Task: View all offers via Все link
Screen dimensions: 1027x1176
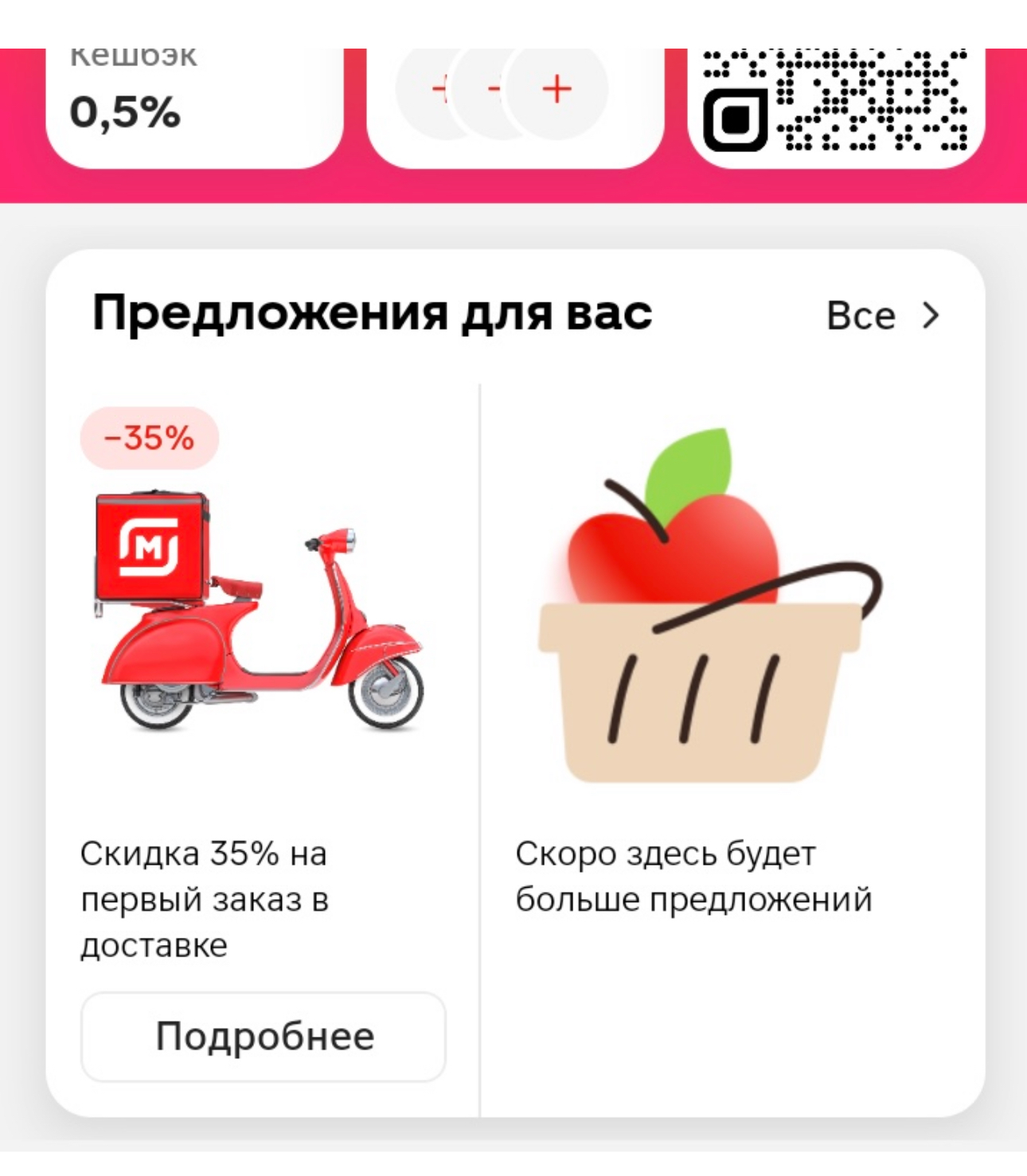Action: [x=883, y=315]
